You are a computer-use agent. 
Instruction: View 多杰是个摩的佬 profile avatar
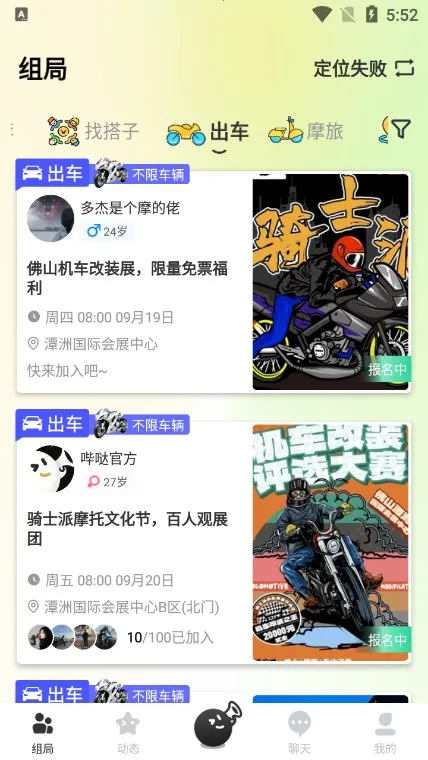tap(50, 218)
